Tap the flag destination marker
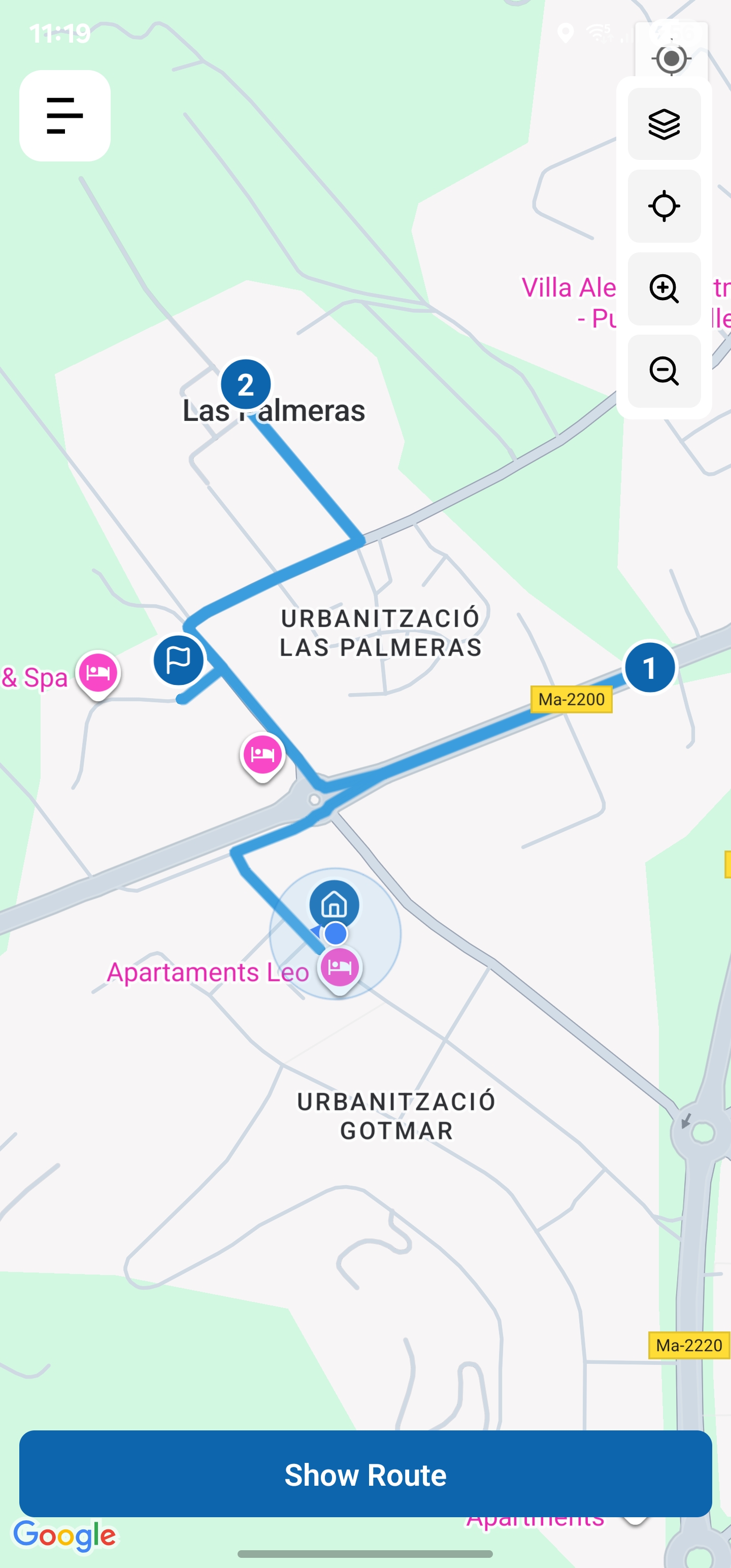 click(x=178, y=659)
